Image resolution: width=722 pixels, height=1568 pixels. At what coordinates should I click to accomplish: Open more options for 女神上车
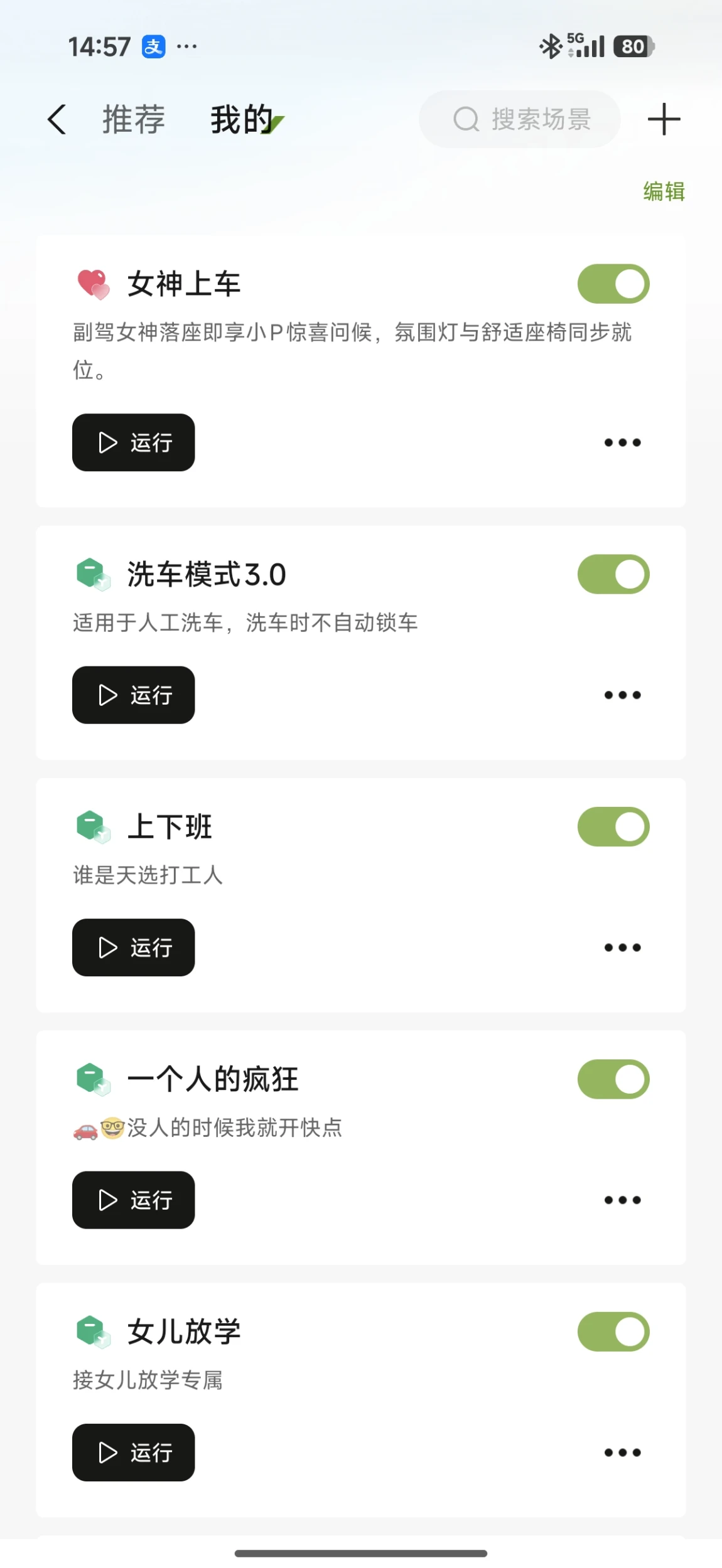(x=622, y=442)
